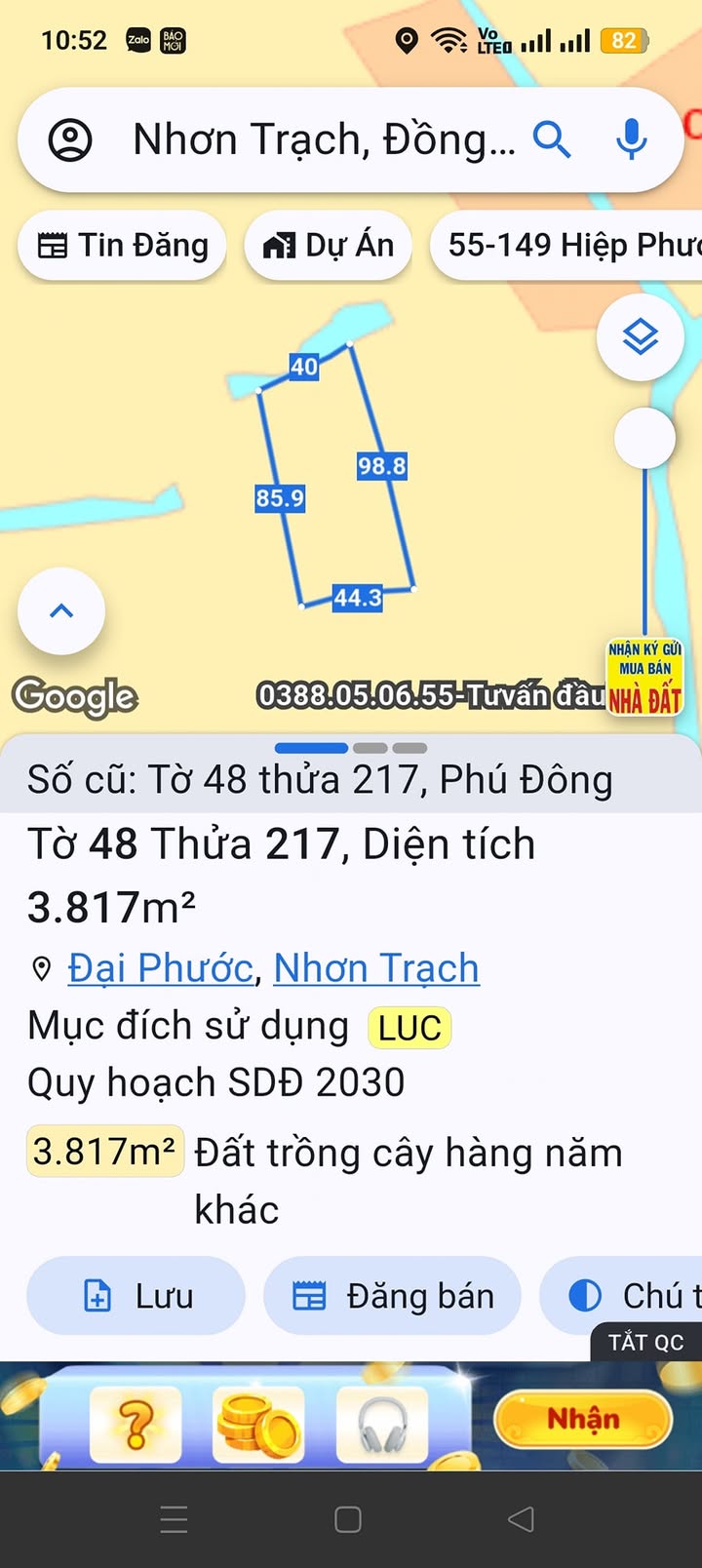
Task: Tap the map opacity slider handle
Action: click(644, 438)
